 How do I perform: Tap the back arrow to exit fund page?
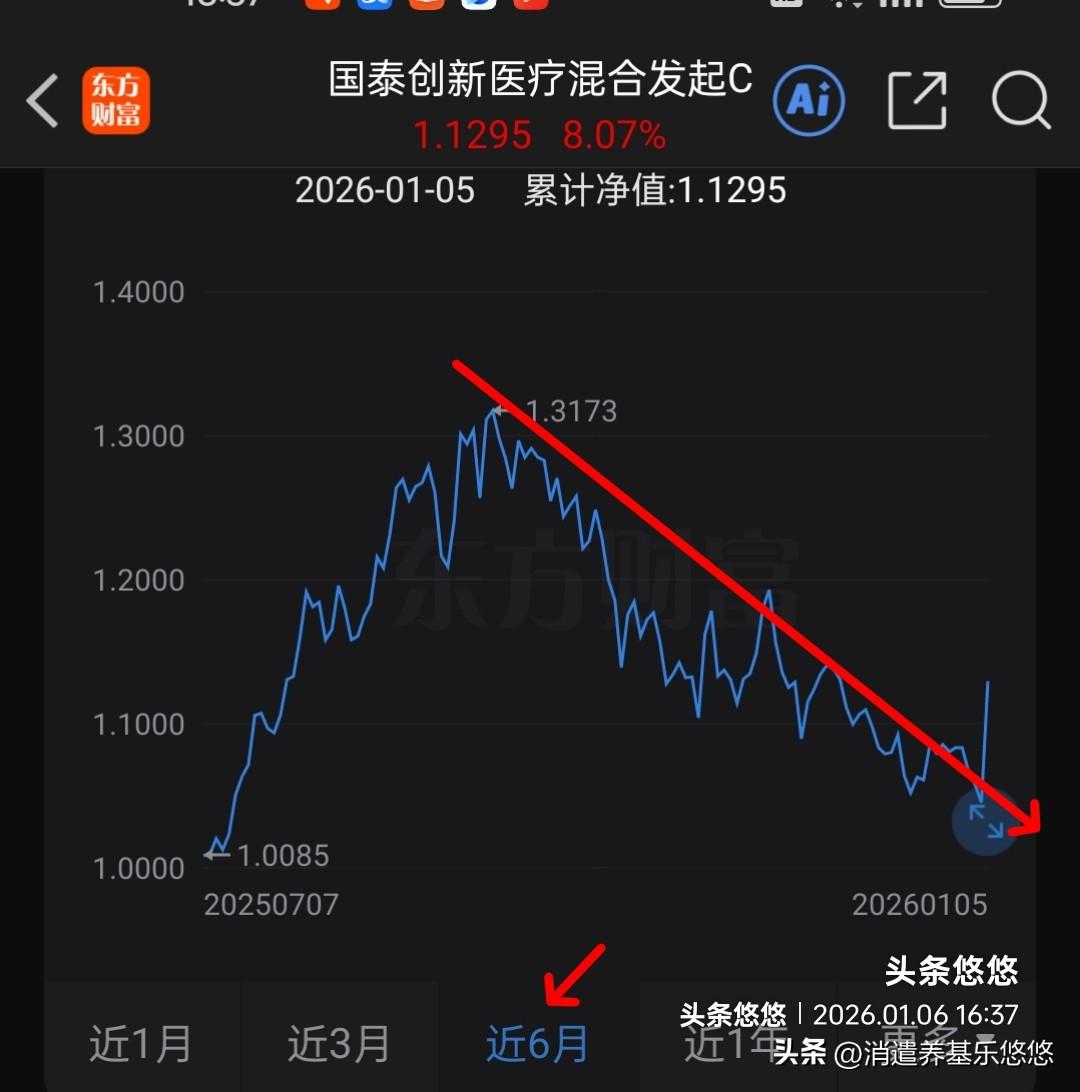42,100
